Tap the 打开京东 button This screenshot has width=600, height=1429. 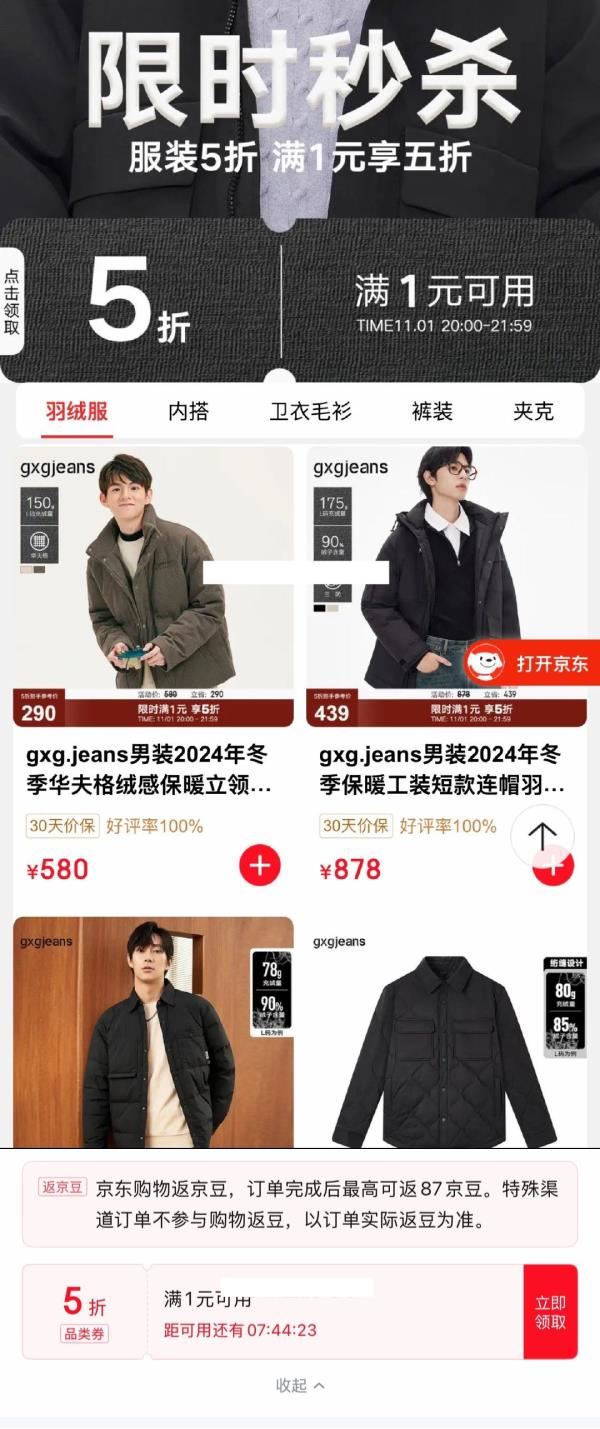click(534, 663)
